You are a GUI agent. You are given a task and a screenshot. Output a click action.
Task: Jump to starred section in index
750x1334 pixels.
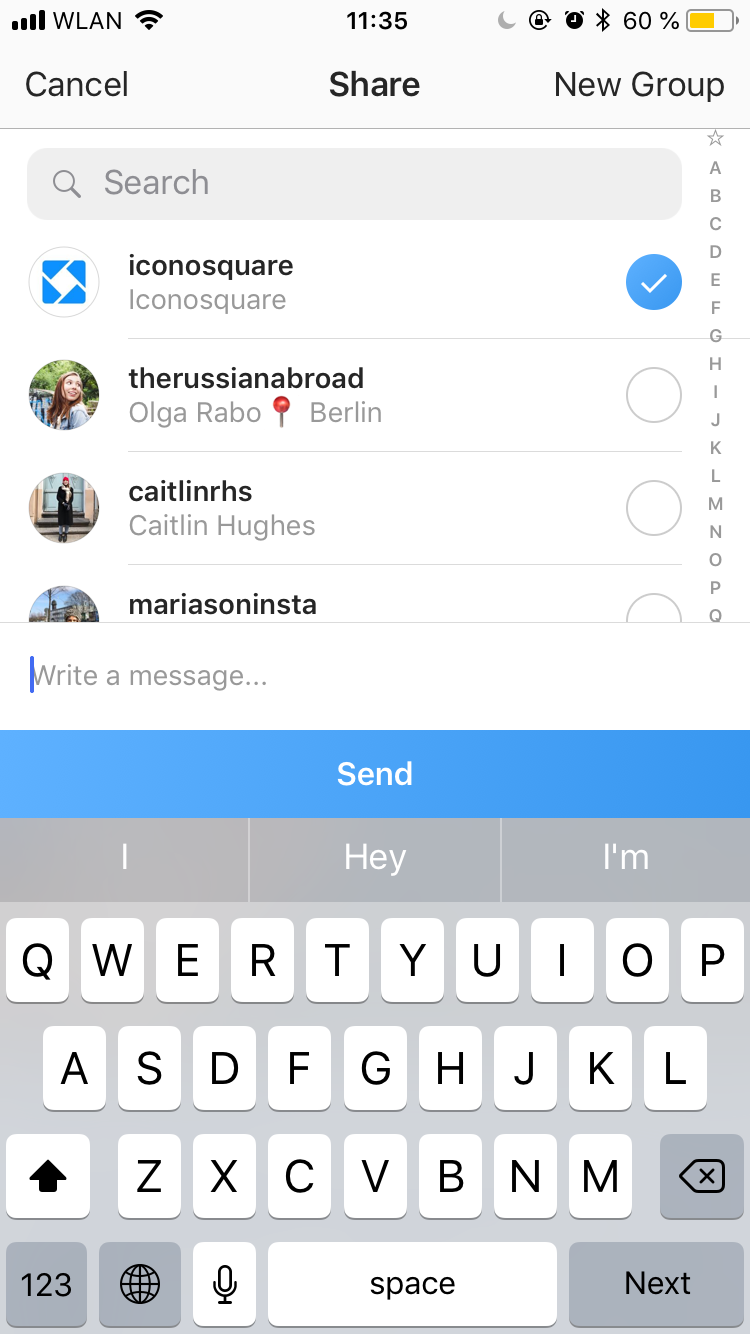(x=715, y=139)
